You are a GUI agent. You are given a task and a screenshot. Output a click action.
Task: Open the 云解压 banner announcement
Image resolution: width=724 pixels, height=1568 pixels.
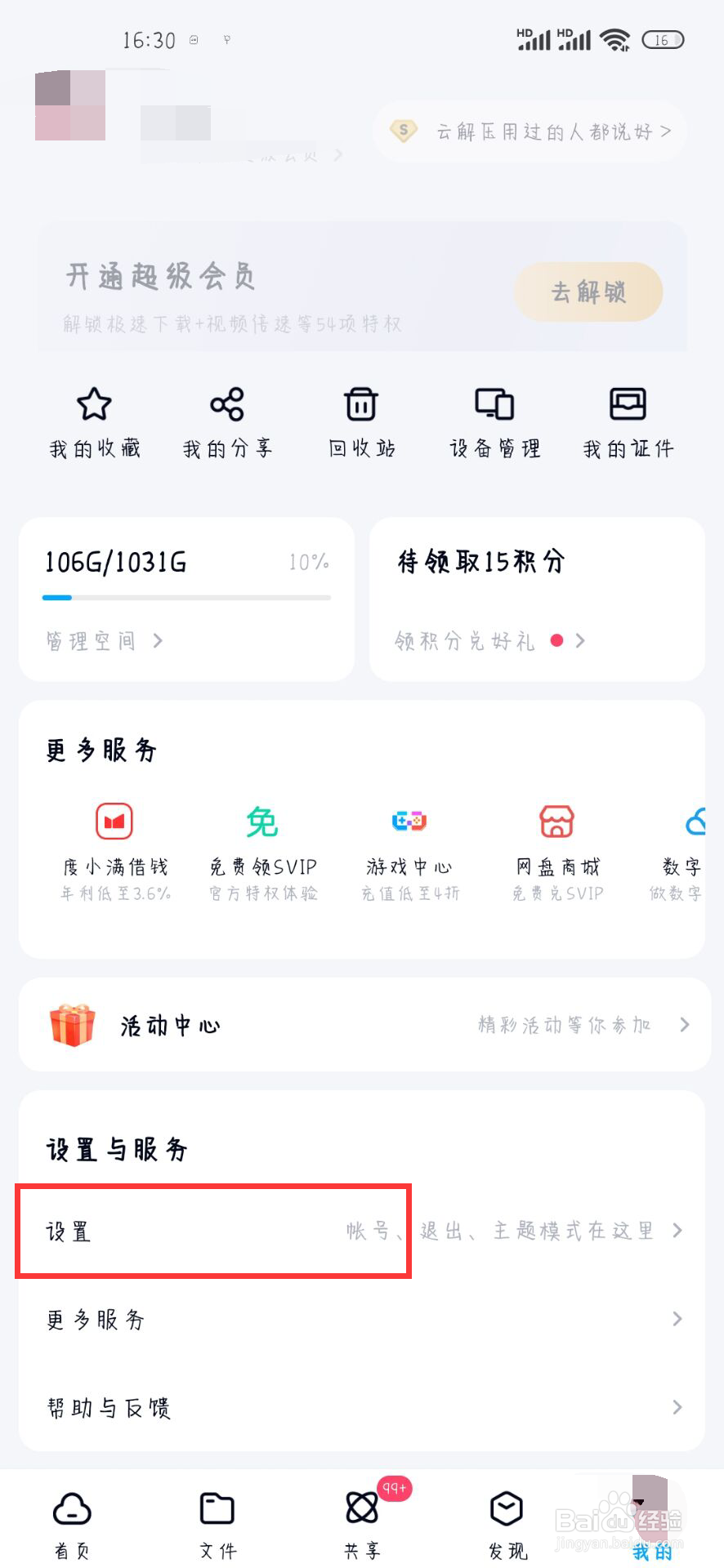[x=529, y=131]
